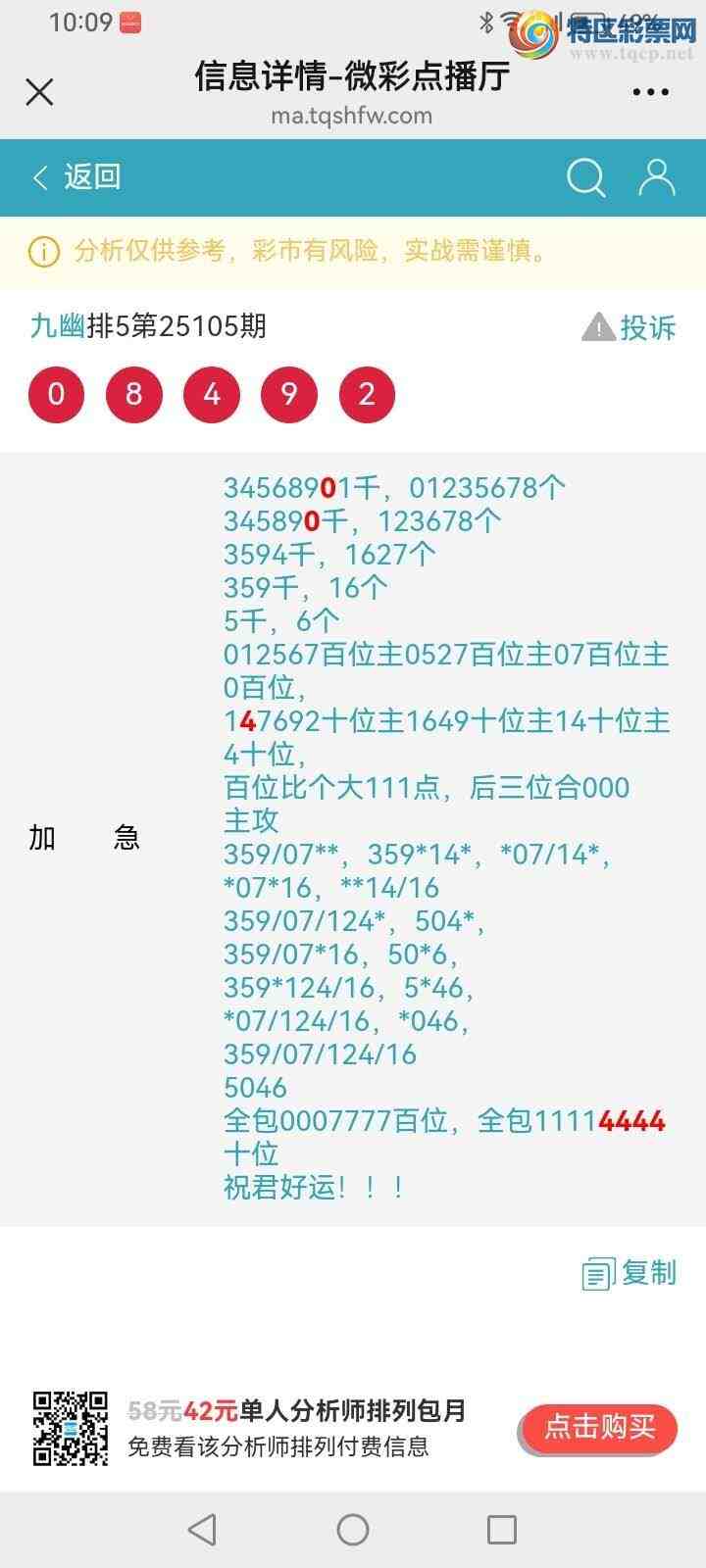Tap the warning triangle next to 投诉
This screenshot has height=1568, width=706.
click(x=599, y=326)
